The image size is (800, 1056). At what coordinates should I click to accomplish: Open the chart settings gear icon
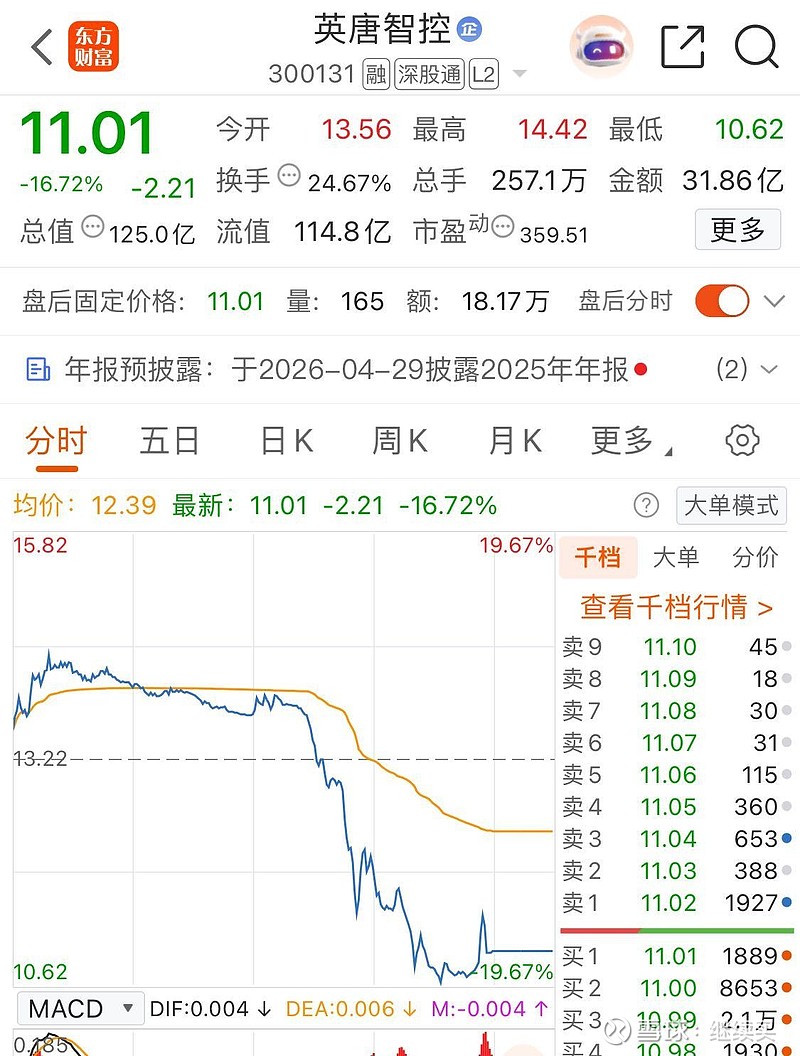pyautogui.click(x=741, y=440)
